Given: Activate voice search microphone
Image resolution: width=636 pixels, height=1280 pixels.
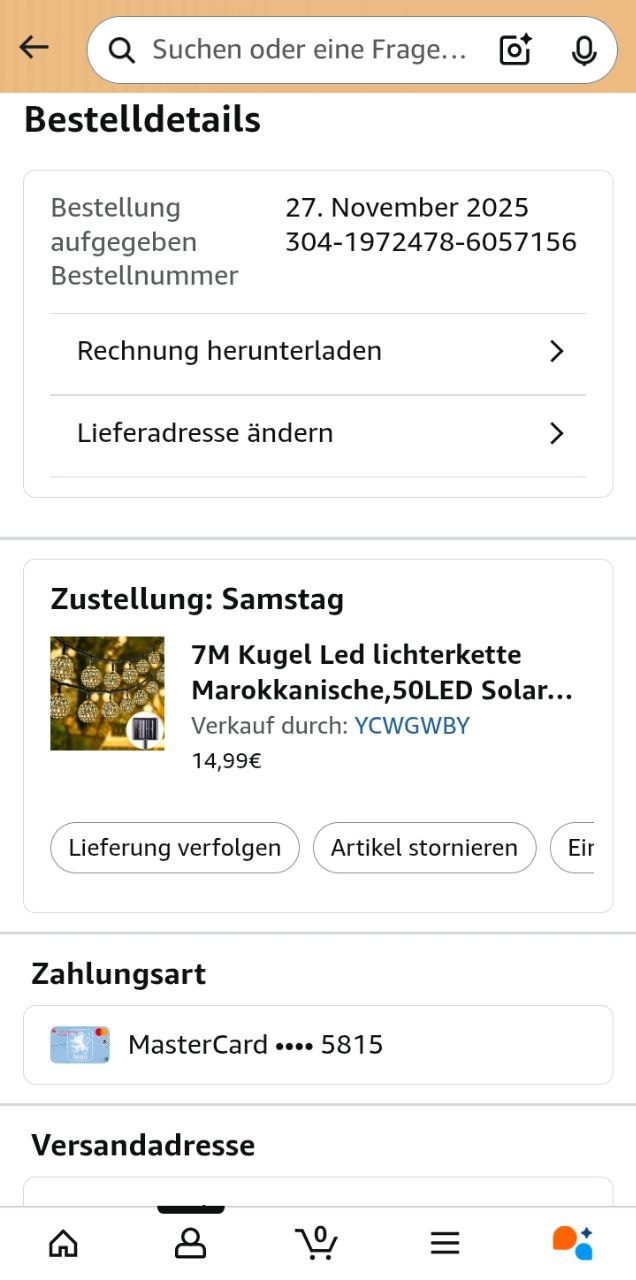Looking at the screenshot, I should coord(584,50).
